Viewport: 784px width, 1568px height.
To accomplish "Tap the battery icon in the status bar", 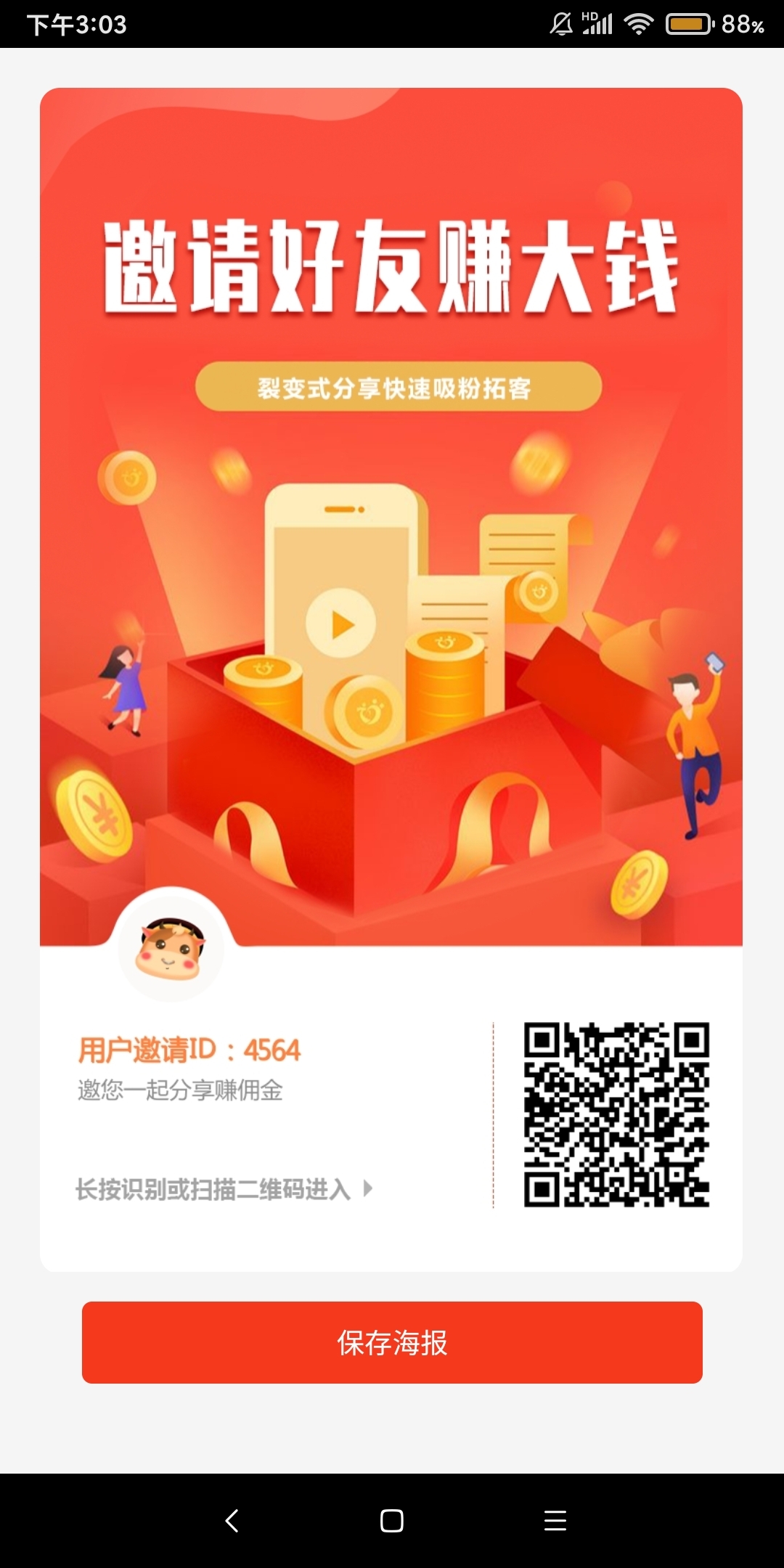I will coord(688,24).
